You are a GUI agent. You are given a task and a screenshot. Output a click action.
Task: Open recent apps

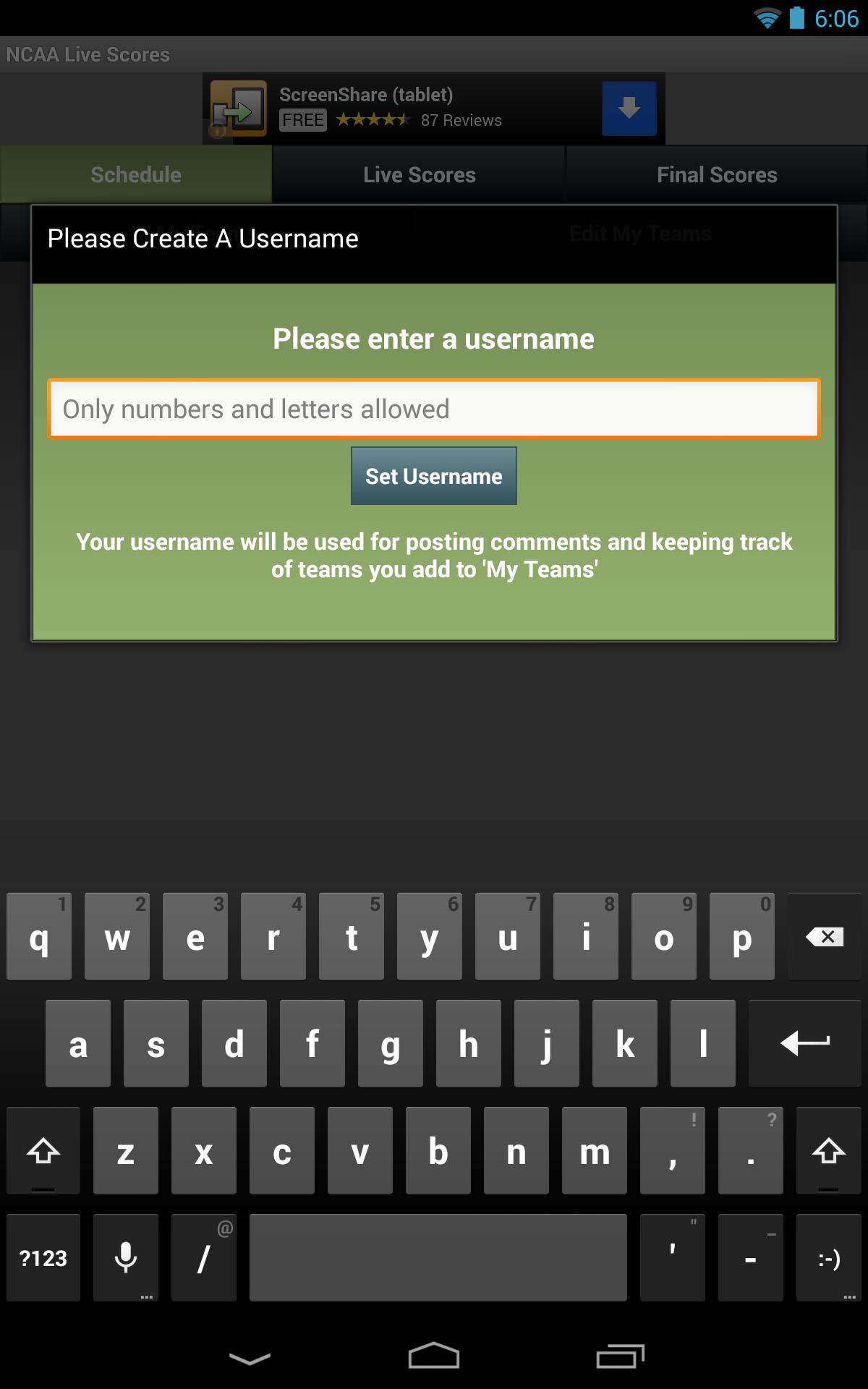coord(620,1356)
